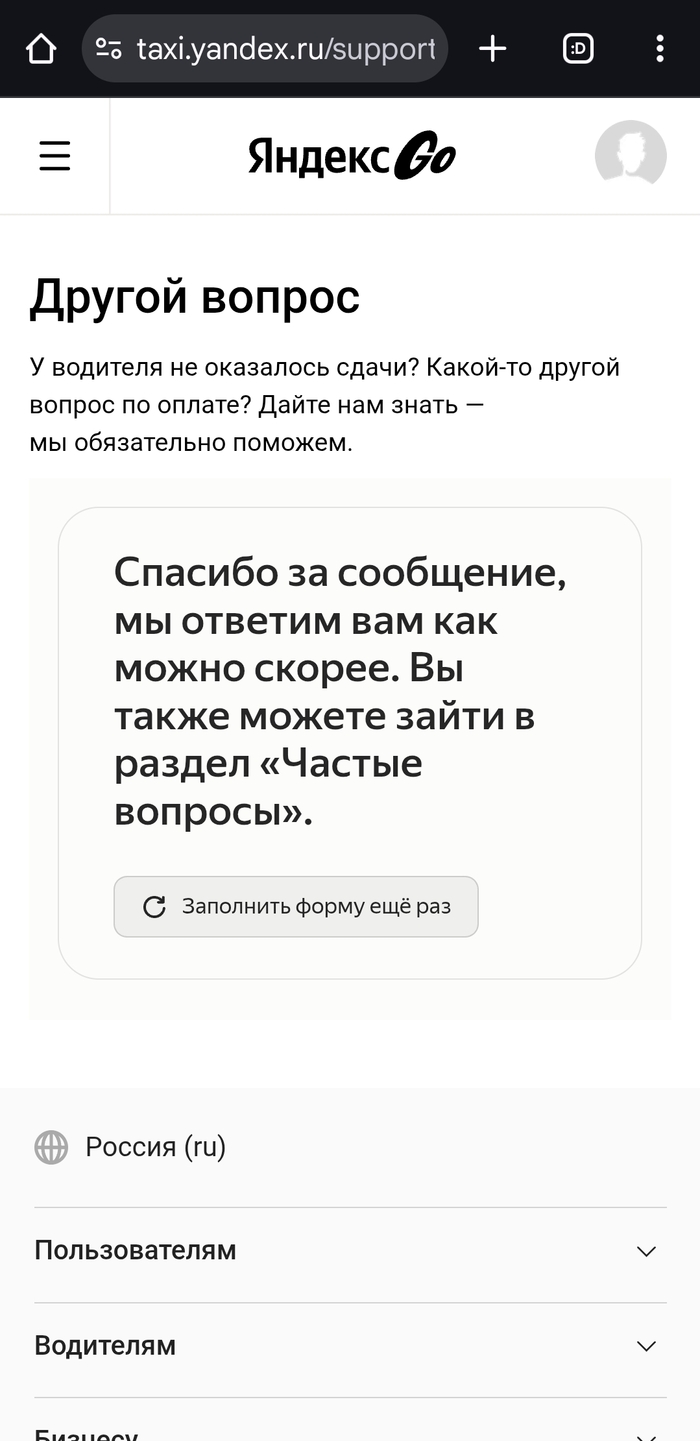Go to the browser home page
The image size is (700, 1441).
pos(41,48)
